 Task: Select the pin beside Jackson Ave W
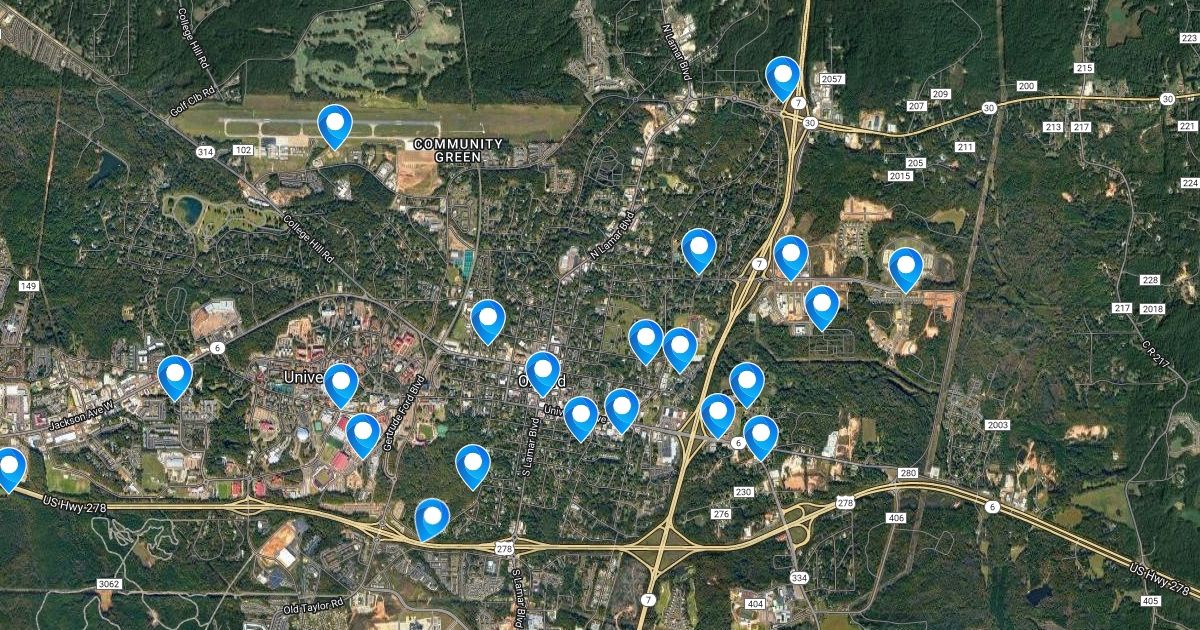[175, 375]
